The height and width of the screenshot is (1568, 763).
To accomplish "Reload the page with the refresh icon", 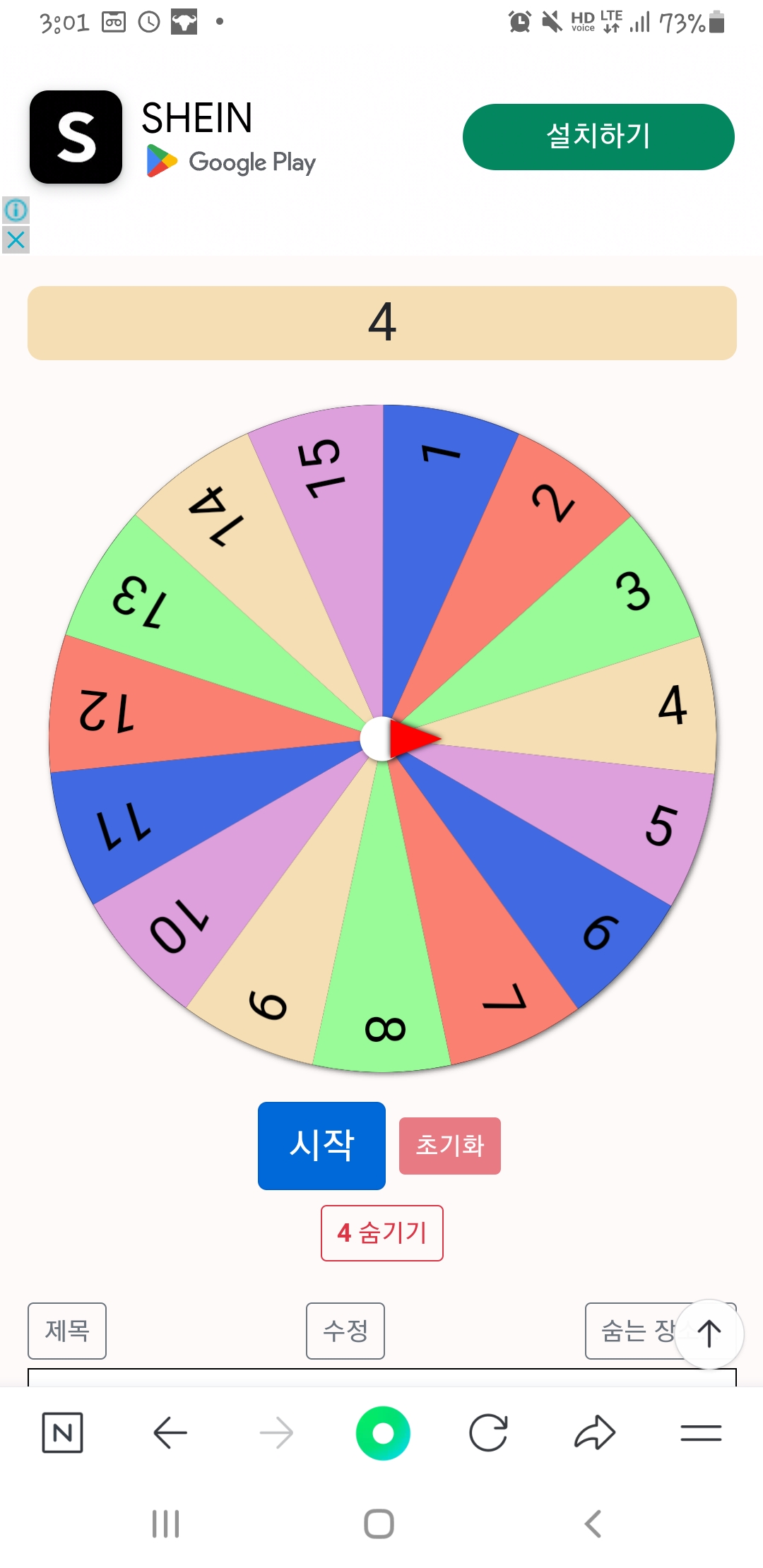I will [488, 1432].
